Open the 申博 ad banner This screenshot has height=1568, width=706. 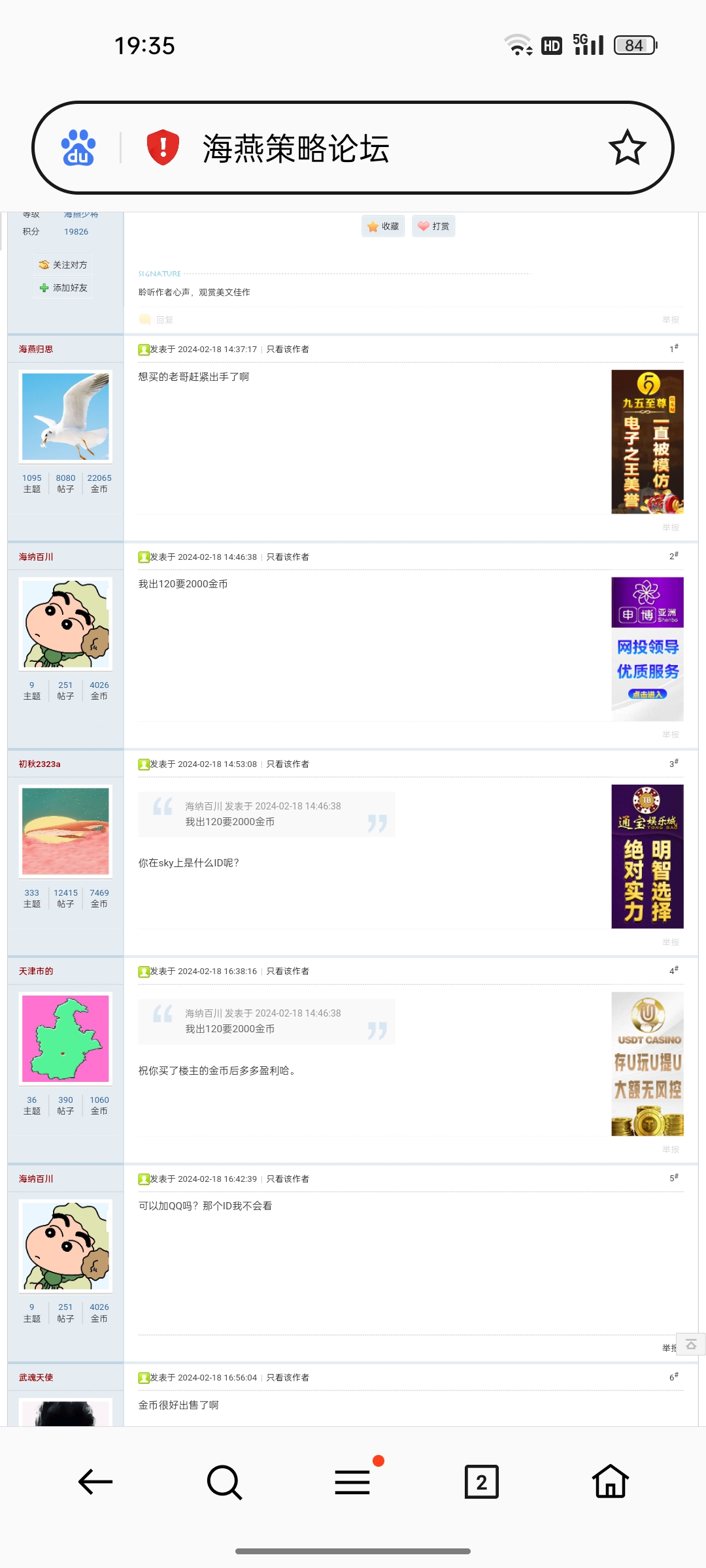pos(647,649)
